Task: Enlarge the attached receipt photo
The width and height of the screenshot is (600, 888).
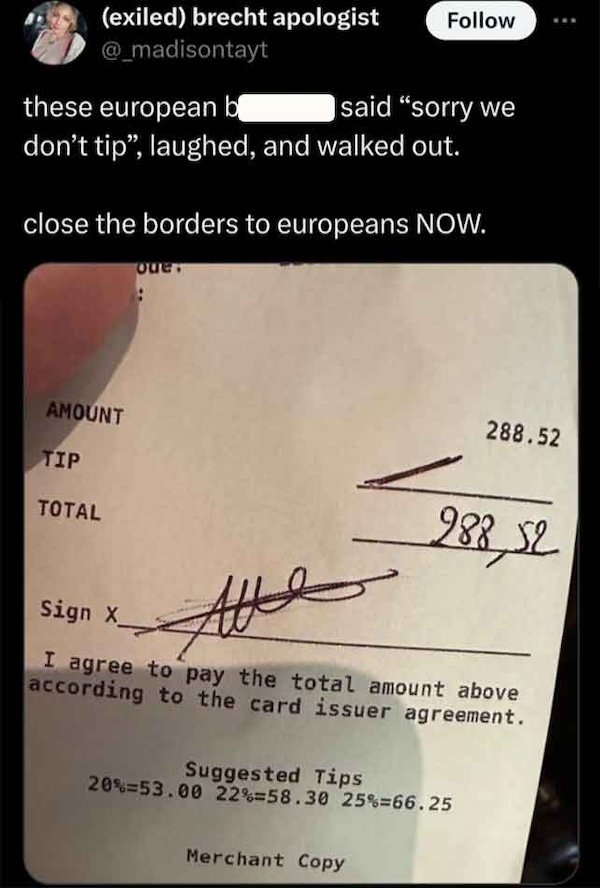Action: 300,574
